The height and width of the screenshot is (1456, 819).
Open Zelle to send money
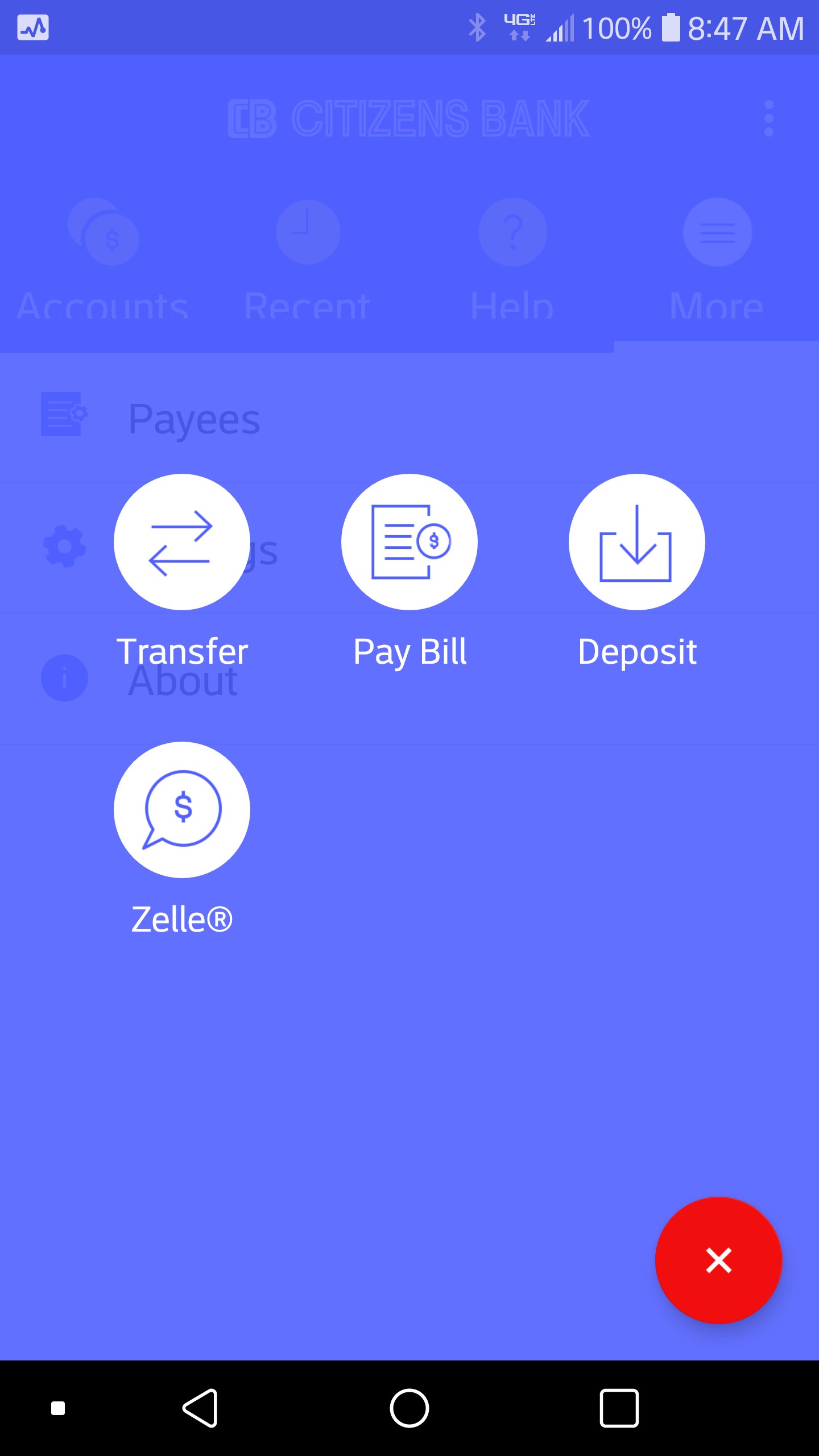(x=182, y=809)
